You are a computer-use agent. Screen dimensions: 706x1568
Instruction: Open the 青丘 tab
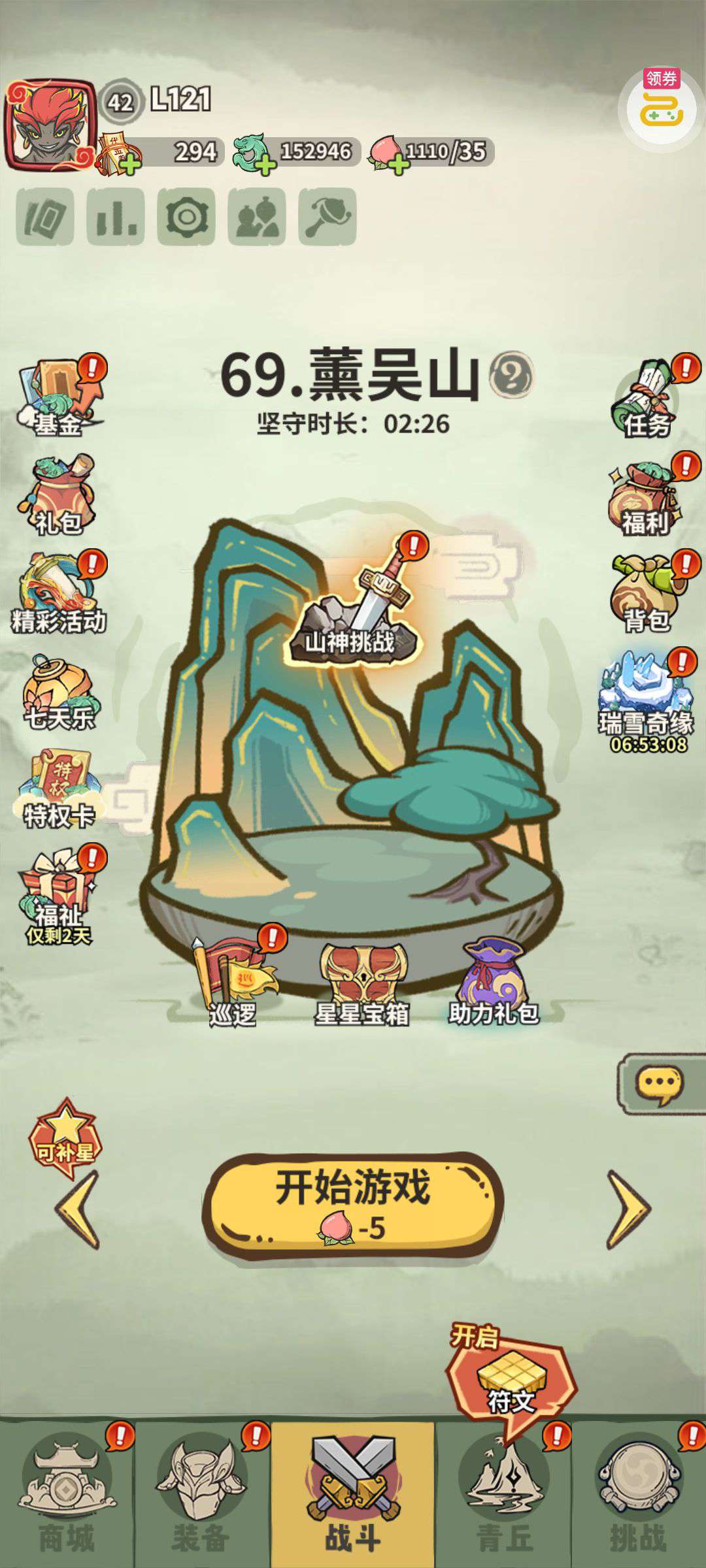click(504, 1496)
